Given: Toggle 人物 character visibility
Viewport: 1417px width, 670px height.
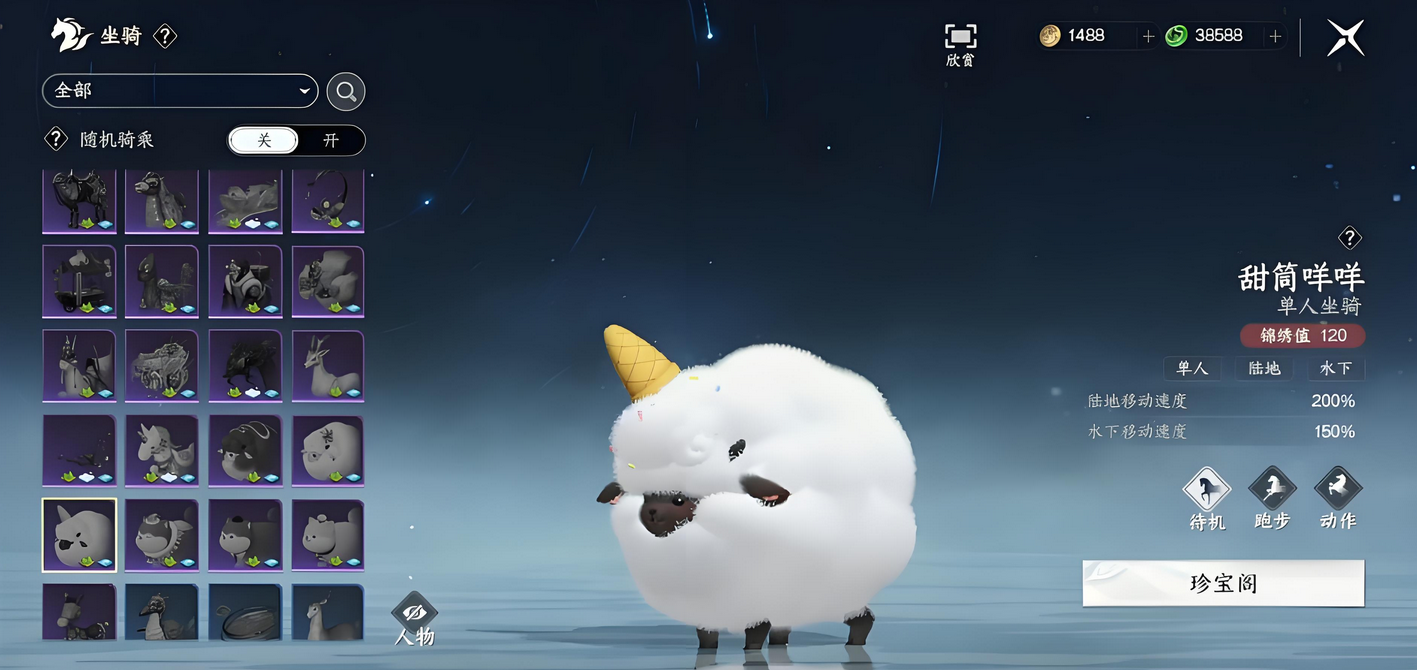Looking at the screenshot, I should coord(414,618).
